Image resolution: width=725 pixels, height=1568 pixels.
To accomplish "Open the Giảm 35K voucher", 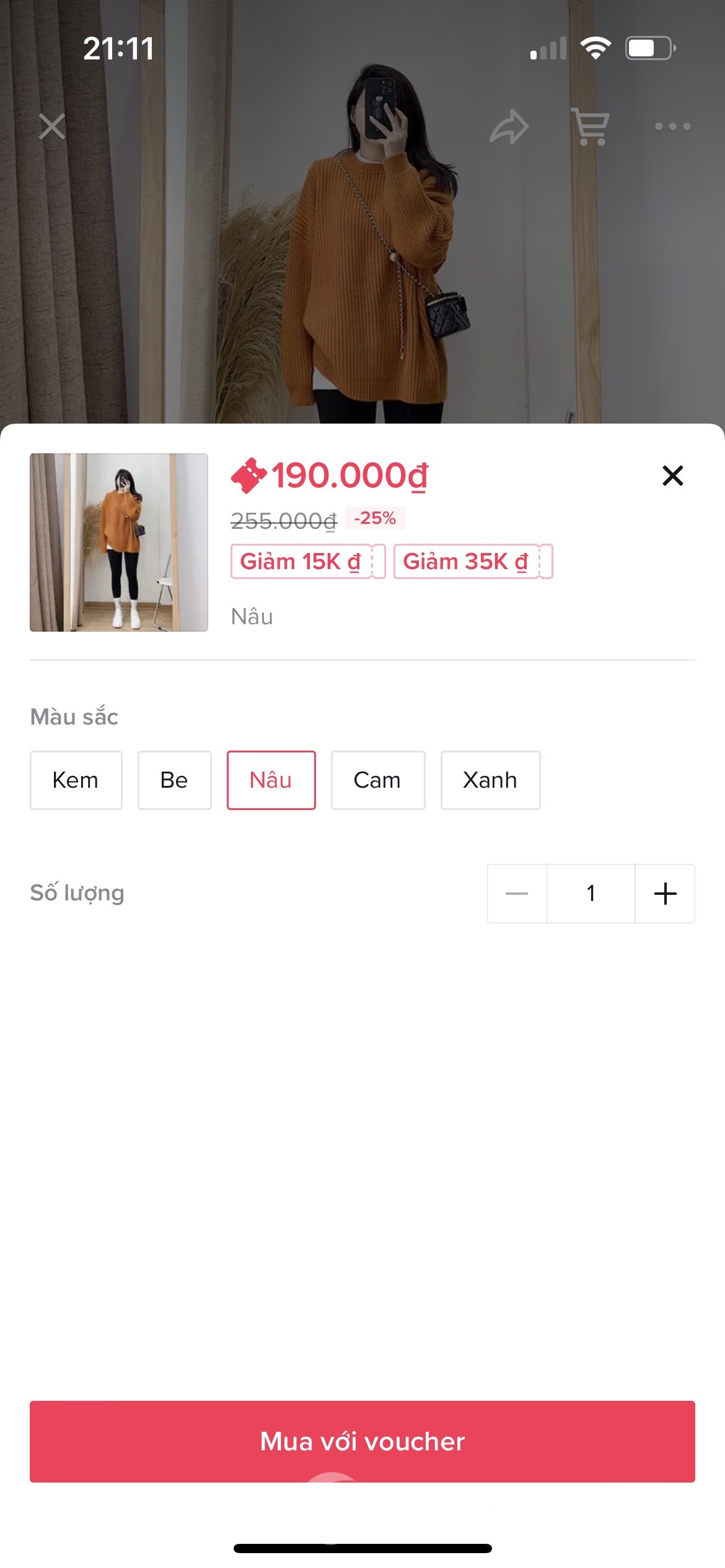I will (473, 562).
